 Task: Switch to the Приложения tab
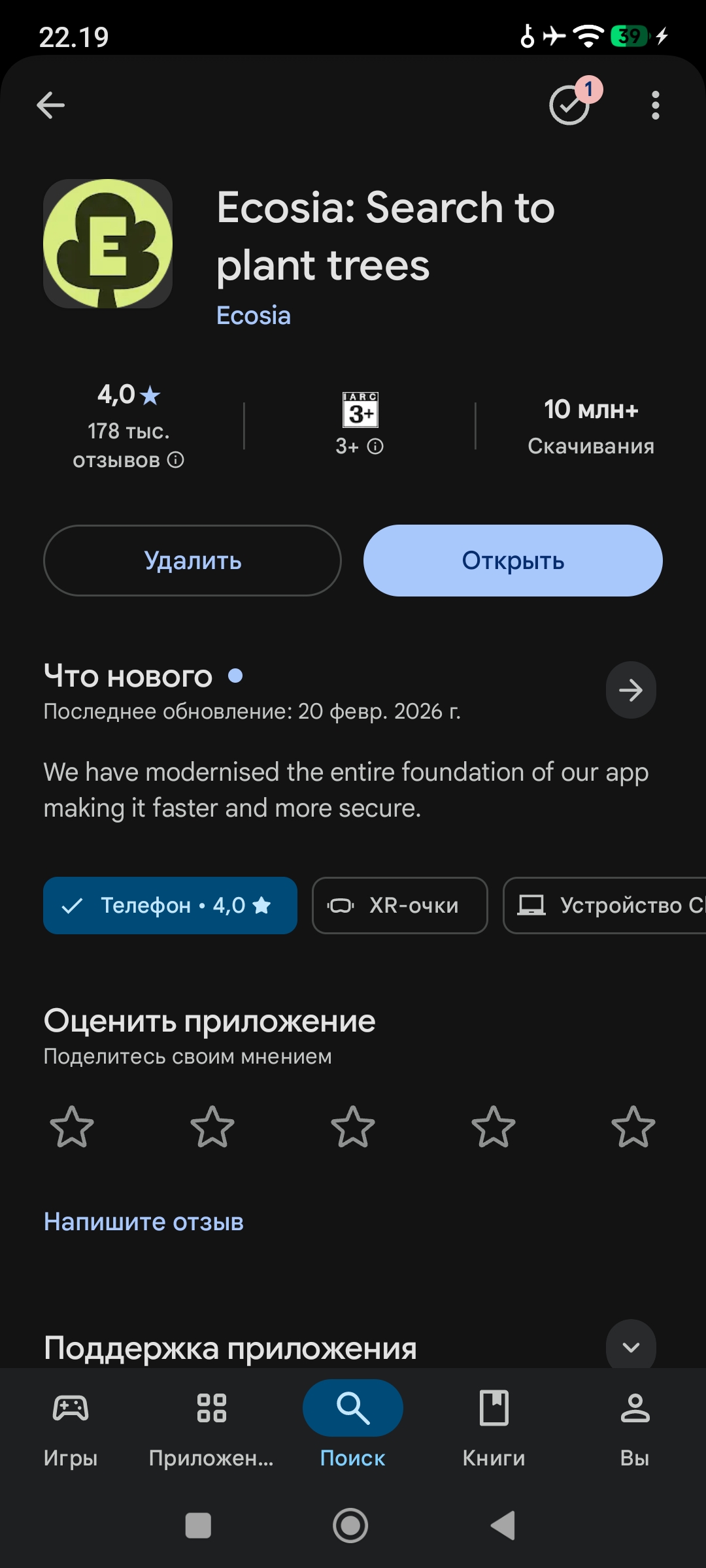pyautogui.click(x=212, y=1409)
